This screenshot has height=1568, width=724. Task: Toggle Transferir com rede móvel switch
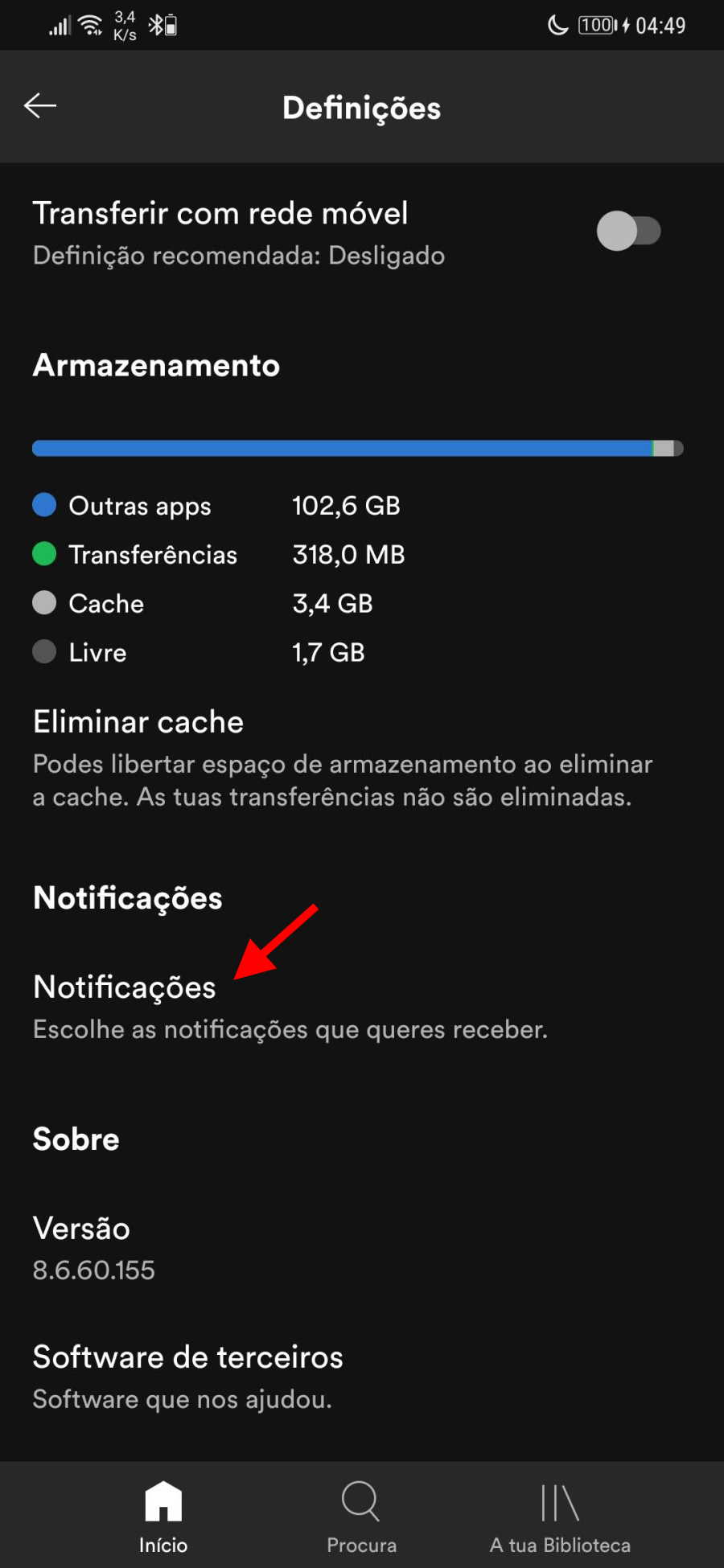(628, 232)
